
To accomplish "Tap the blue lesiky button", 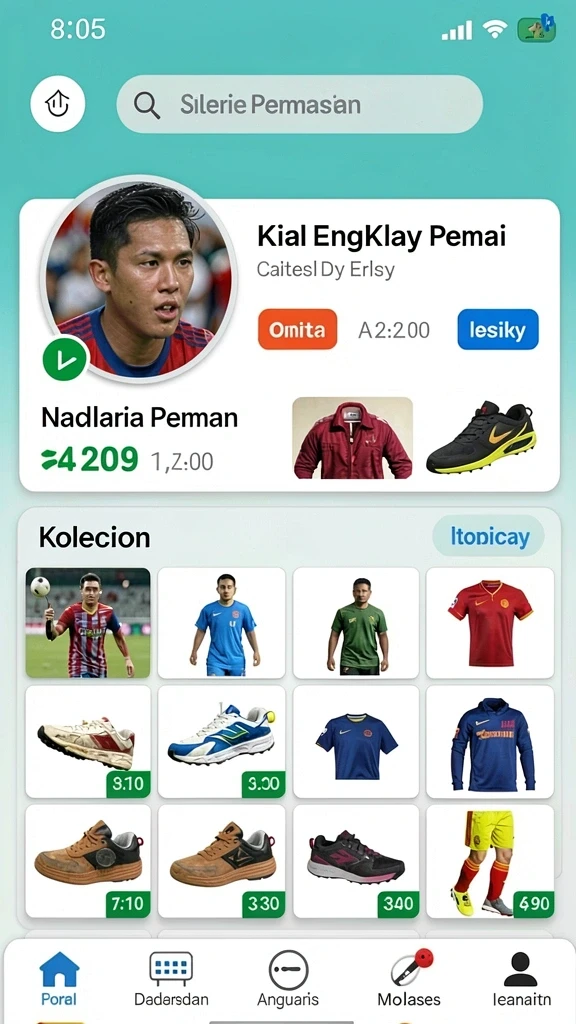I will click(x=498, y=330).
